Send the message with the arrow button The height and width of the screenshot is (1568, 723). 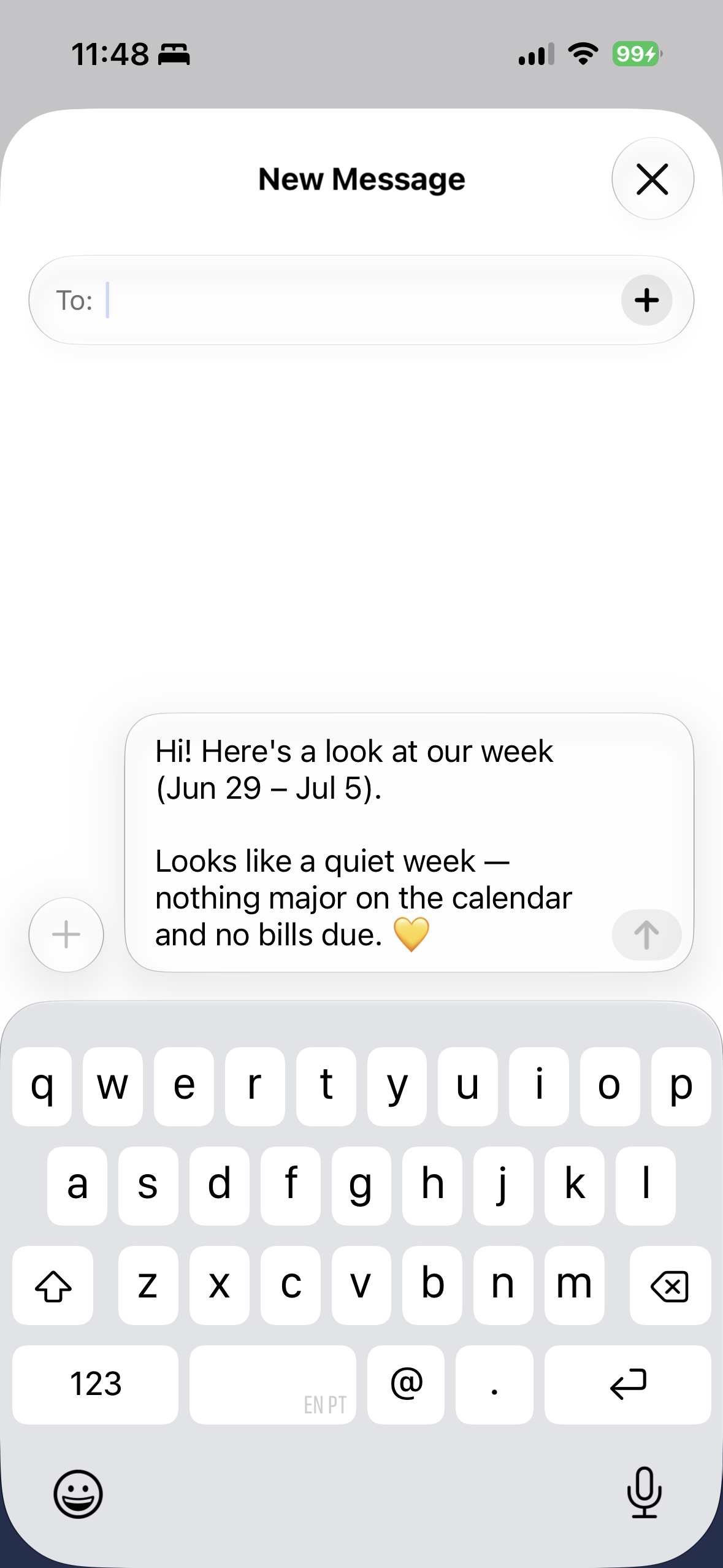(x=646, y=935)
